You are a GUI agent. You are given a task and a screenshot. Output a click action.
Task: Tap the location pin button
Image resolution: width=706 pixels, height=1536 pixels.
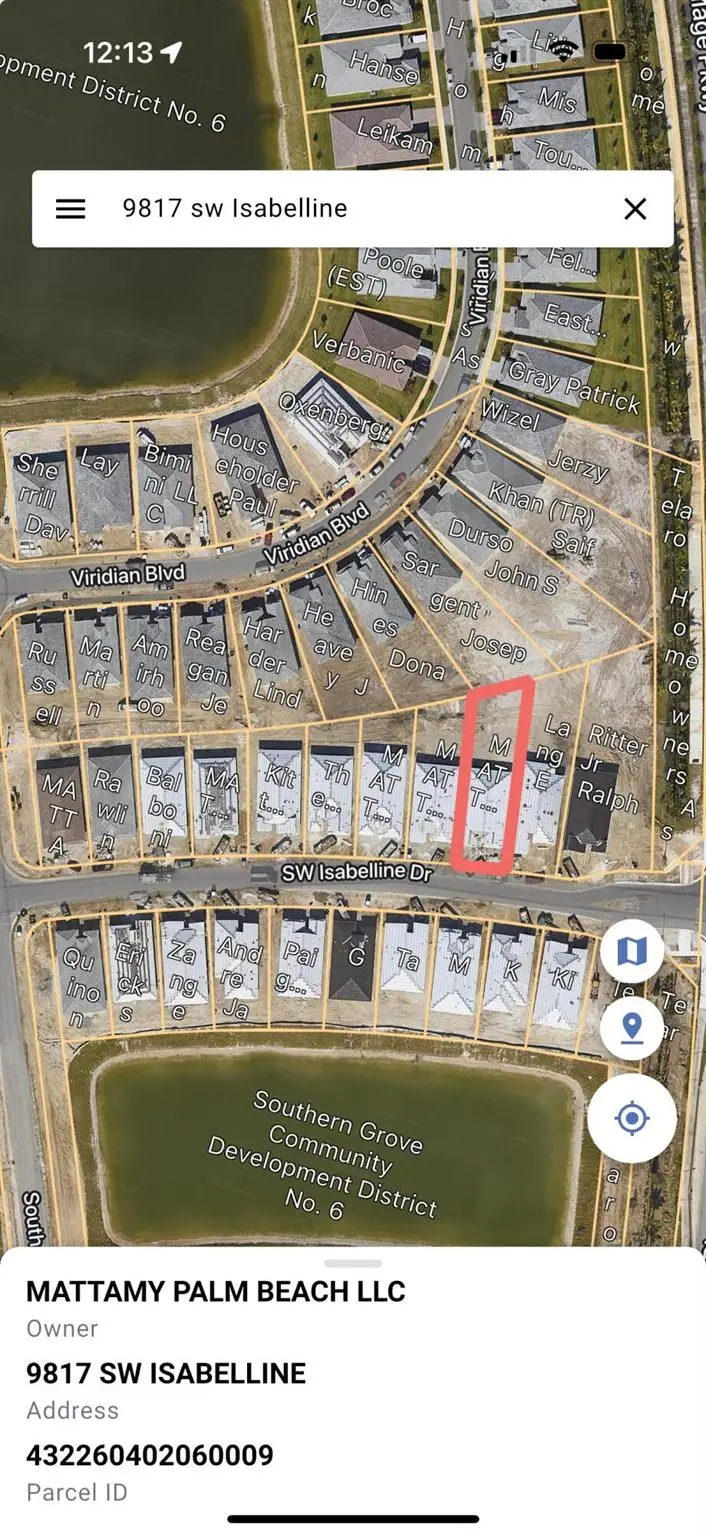(632, 1028)
